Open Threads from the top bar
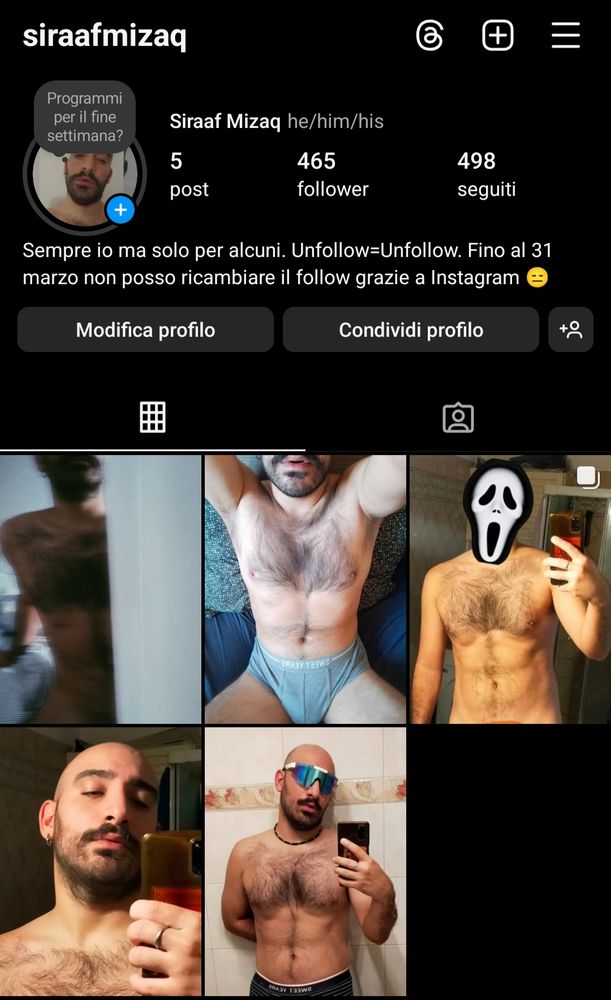 [429, 37]
